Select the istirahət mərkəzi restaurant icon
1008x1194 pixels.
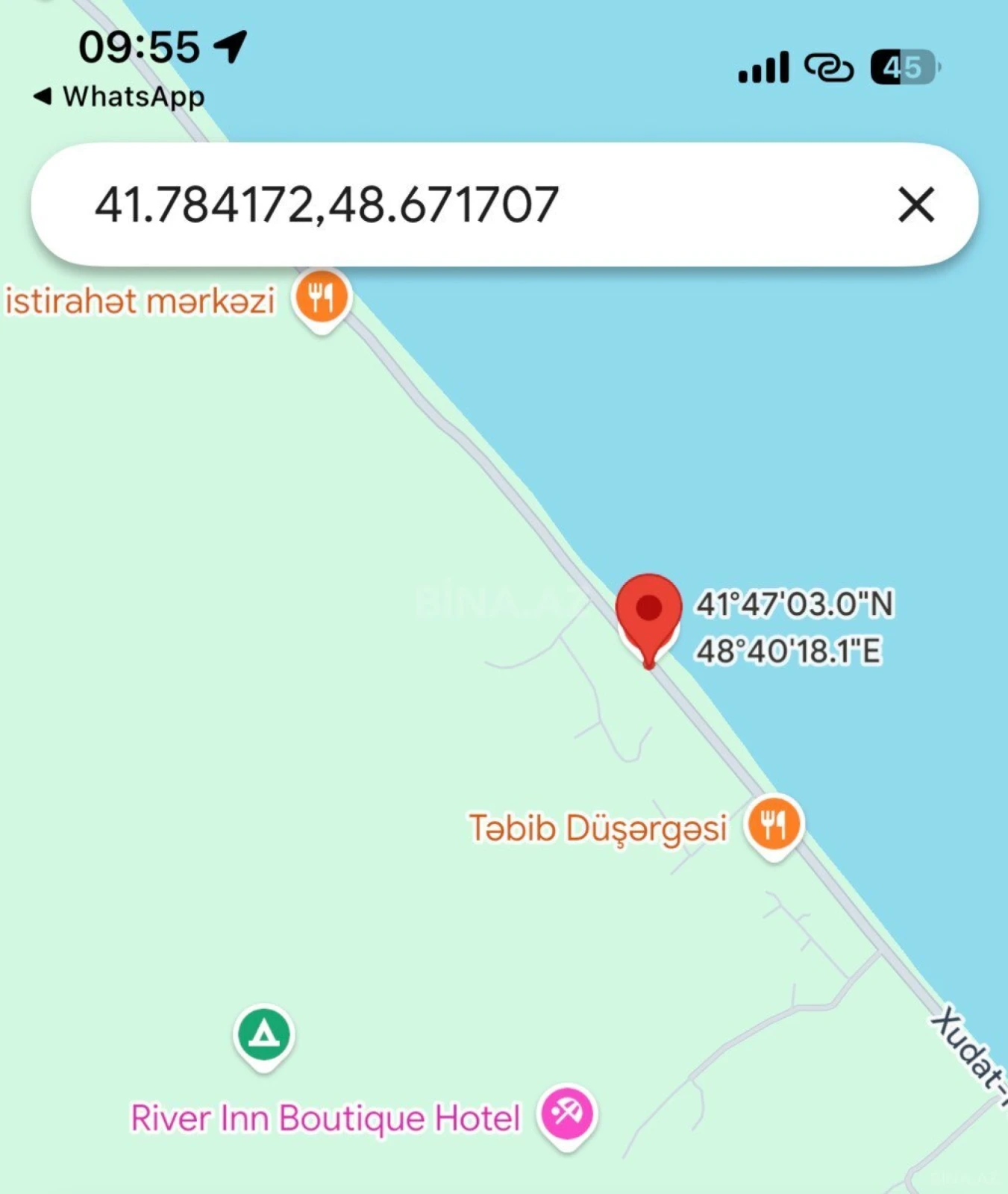319,298
